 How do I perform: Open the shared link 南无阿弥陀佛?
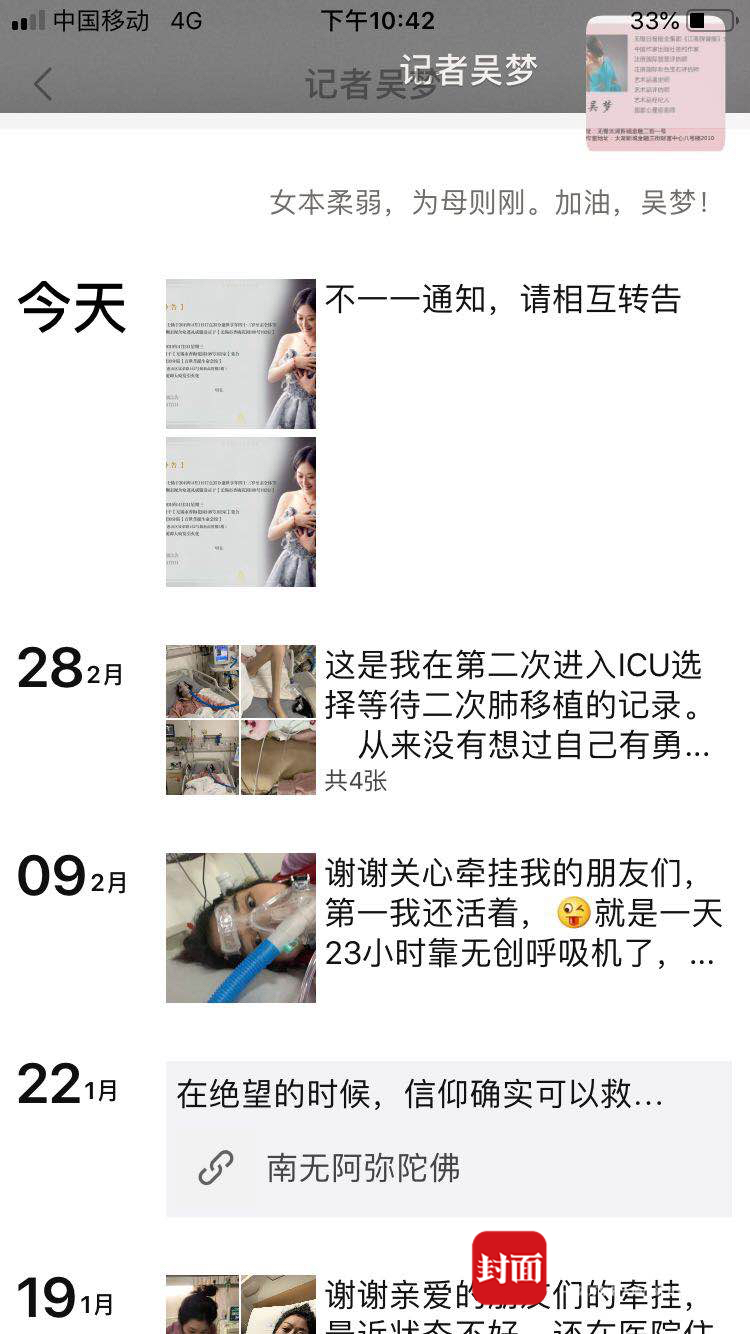(x=448, y=1168)
